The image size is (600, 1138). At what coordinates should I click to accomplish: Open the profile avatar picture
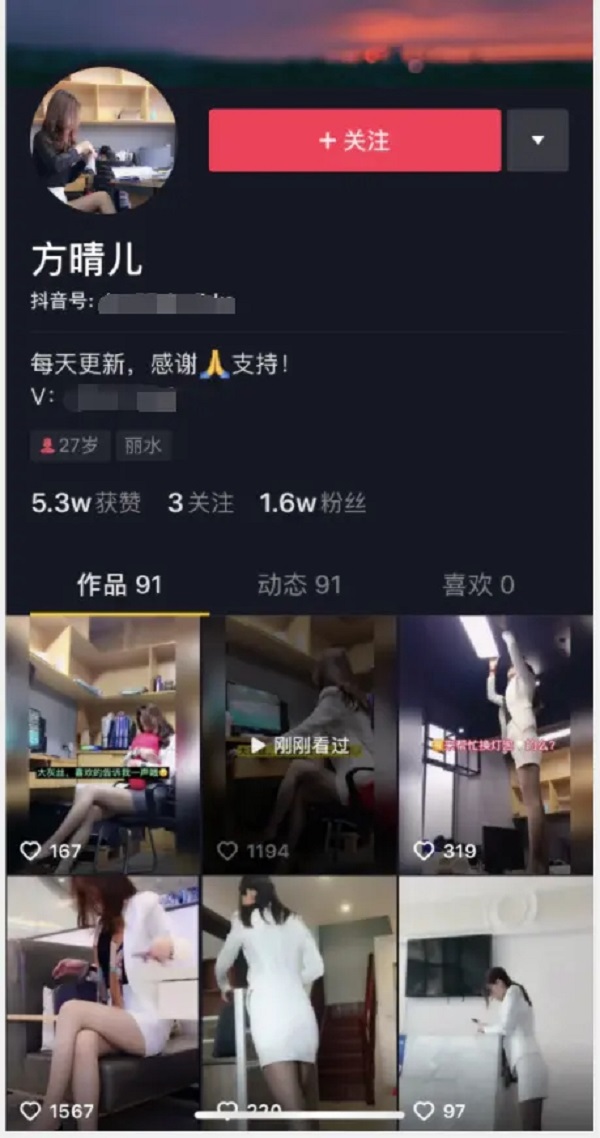tap(104, 140)
